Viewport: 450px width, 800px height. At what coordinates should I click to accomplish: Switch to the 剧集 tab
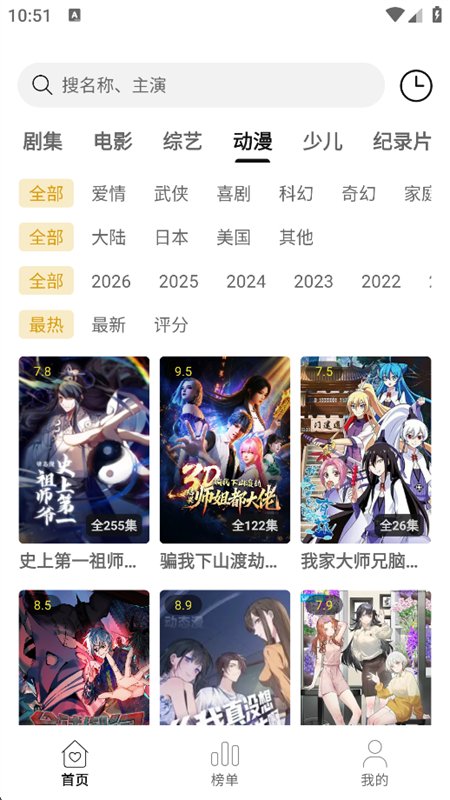pos(43,141)
